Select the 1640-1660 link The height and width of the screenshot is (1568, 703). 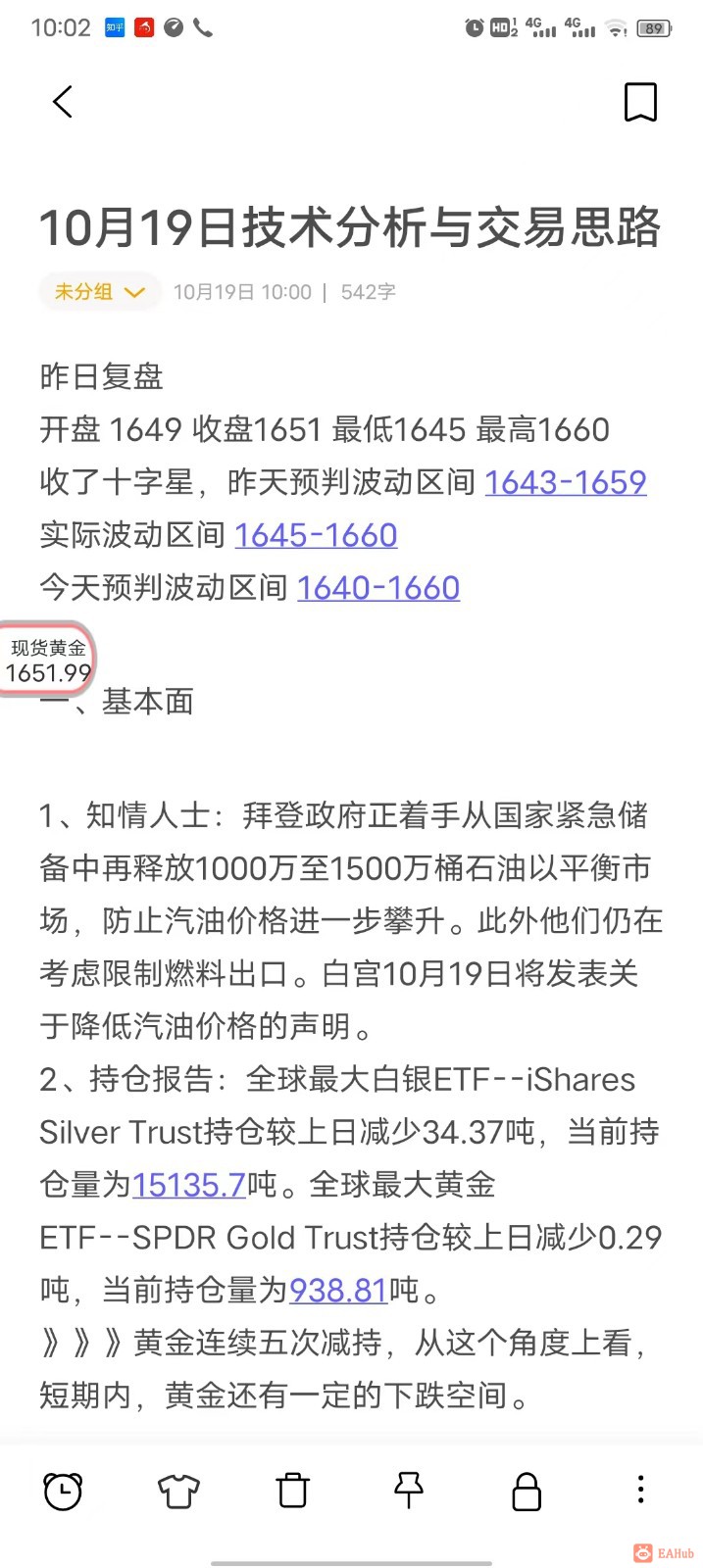point(378,588)
